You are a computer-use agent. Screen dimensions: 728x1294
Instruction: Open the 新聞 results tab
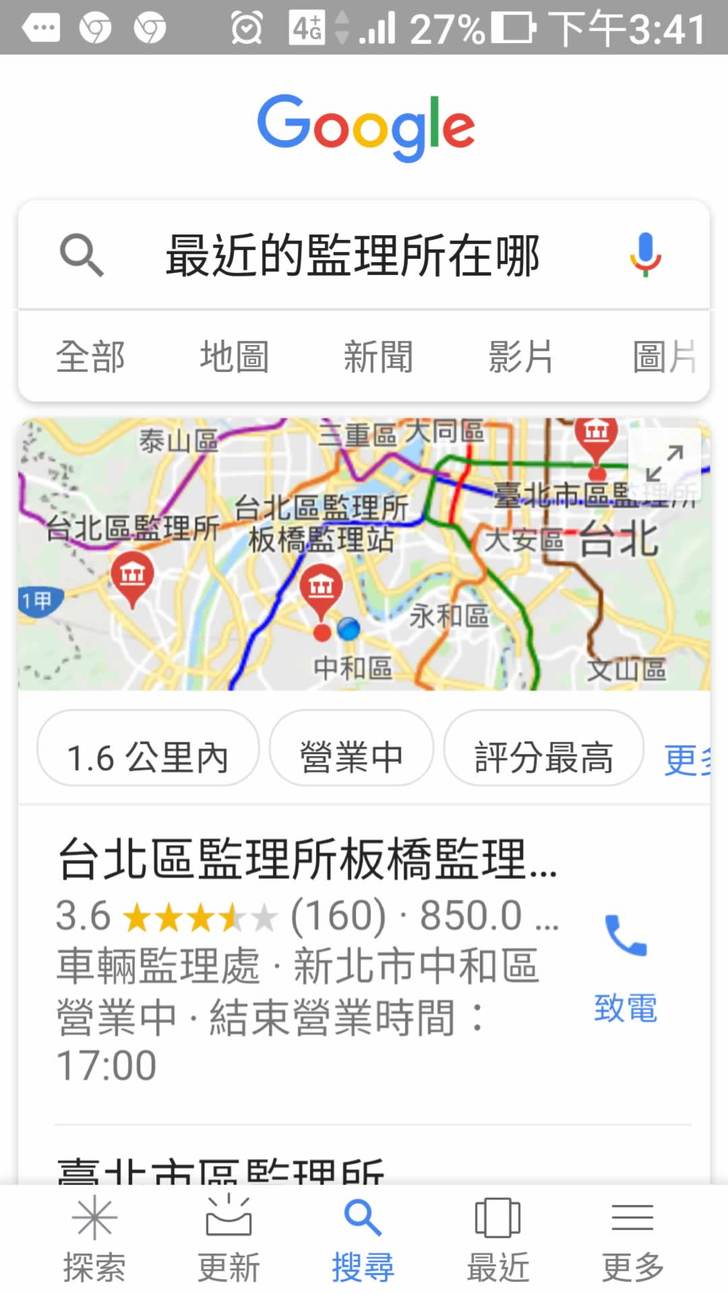tap(378, 357)
